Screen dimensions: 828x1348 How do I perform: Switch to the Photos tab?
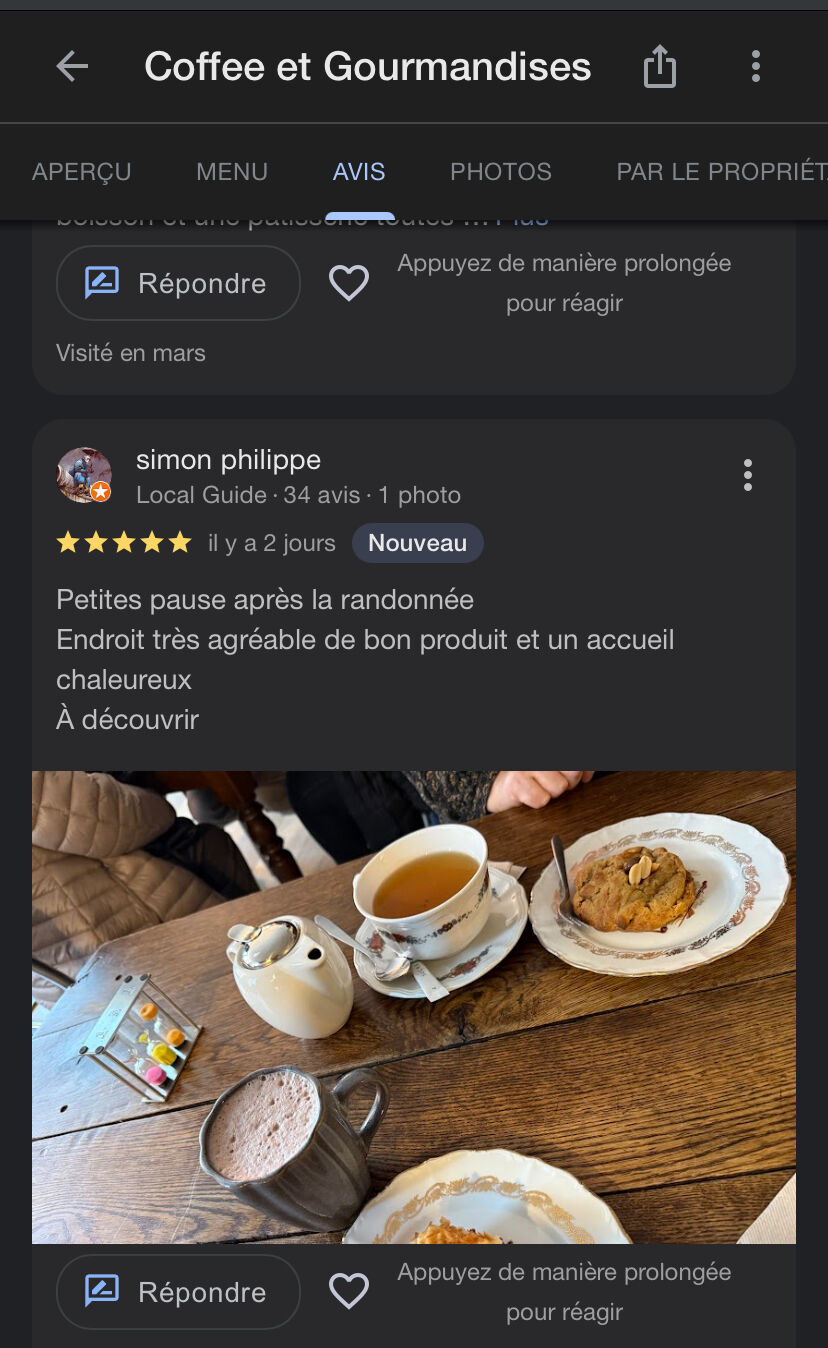point(500,172)
